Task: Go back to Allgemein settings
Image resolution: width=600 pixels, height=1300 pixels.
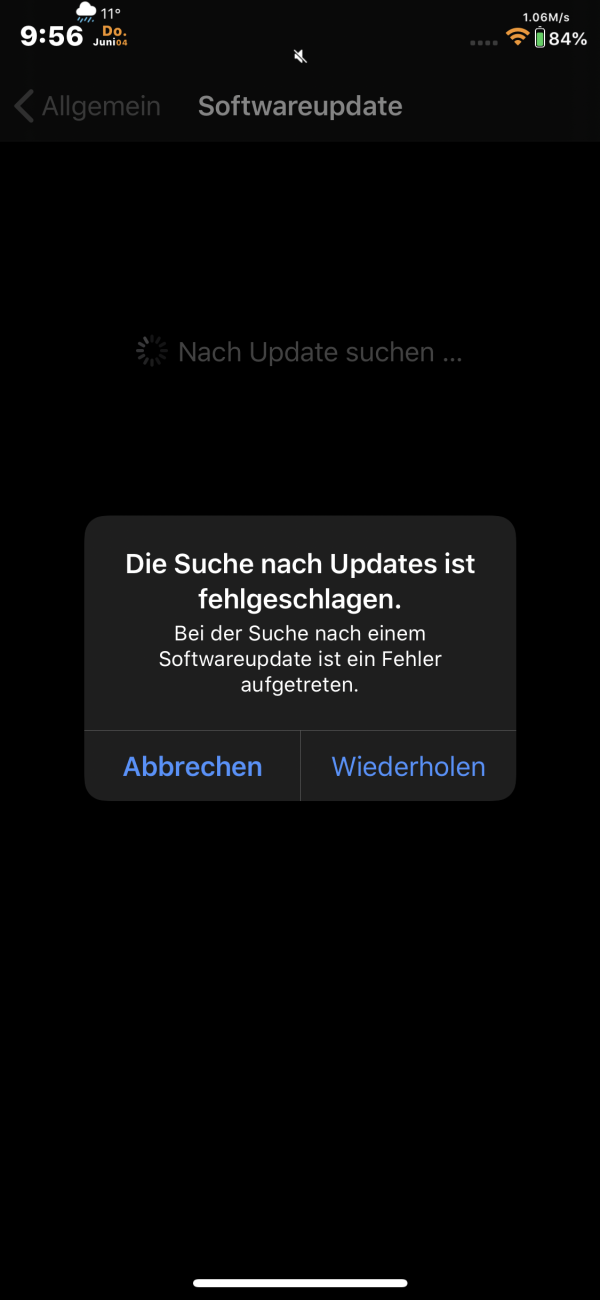Action: [87, 106]
